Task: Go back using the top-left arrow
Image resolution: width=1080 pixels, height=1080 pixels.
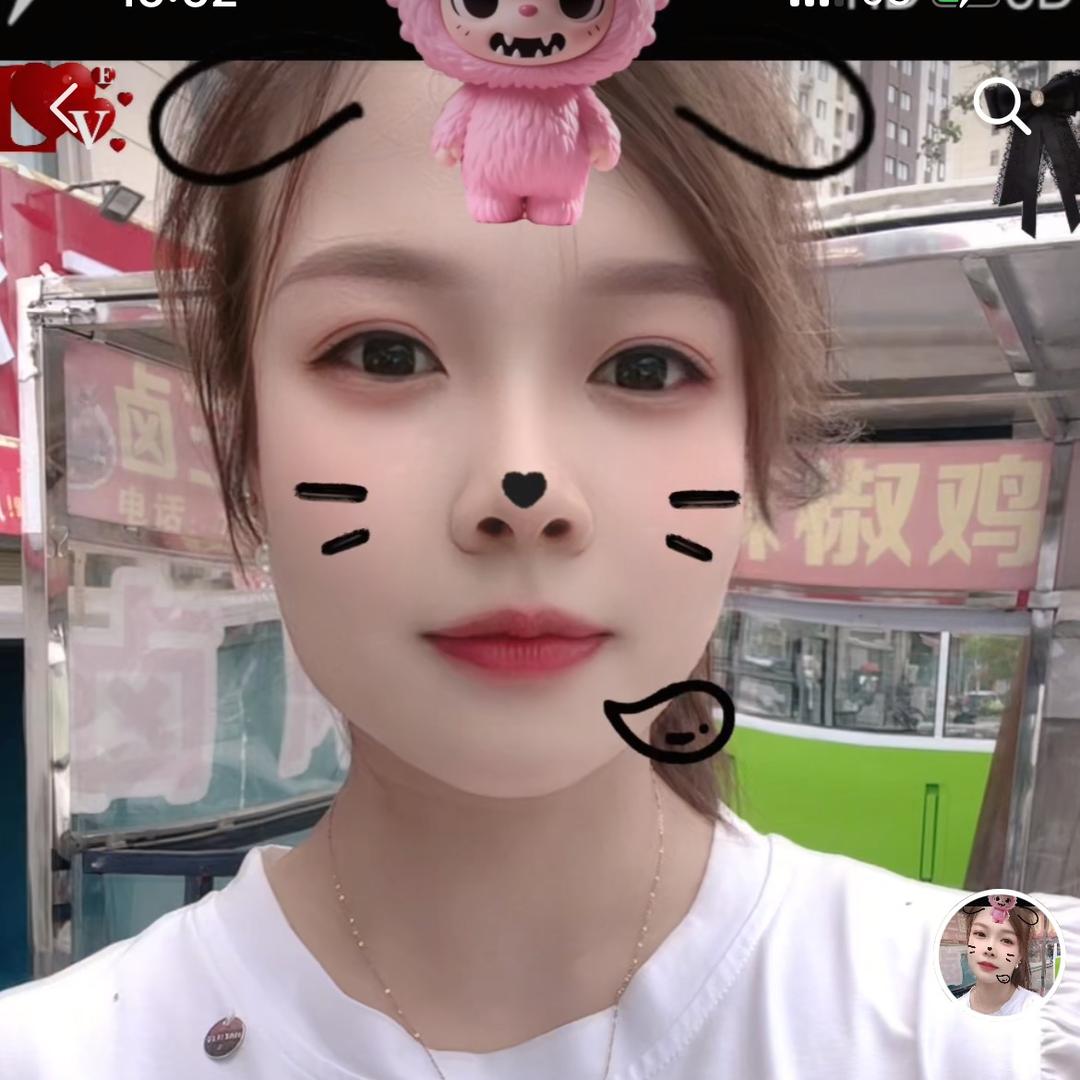Action: 66,108
